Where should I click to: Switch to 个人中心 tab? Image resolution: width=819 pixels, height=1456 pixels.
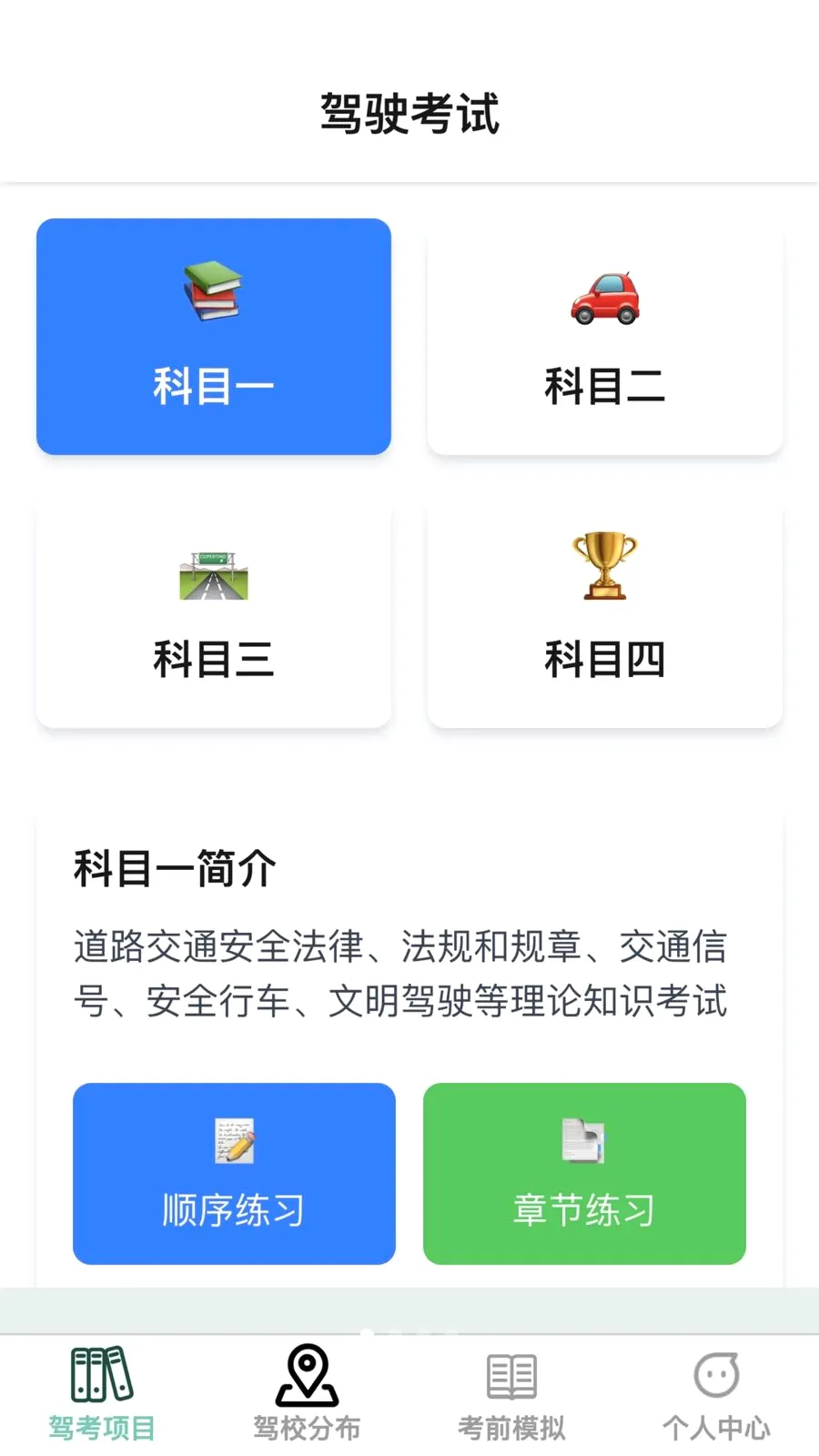click(716, 1394)
